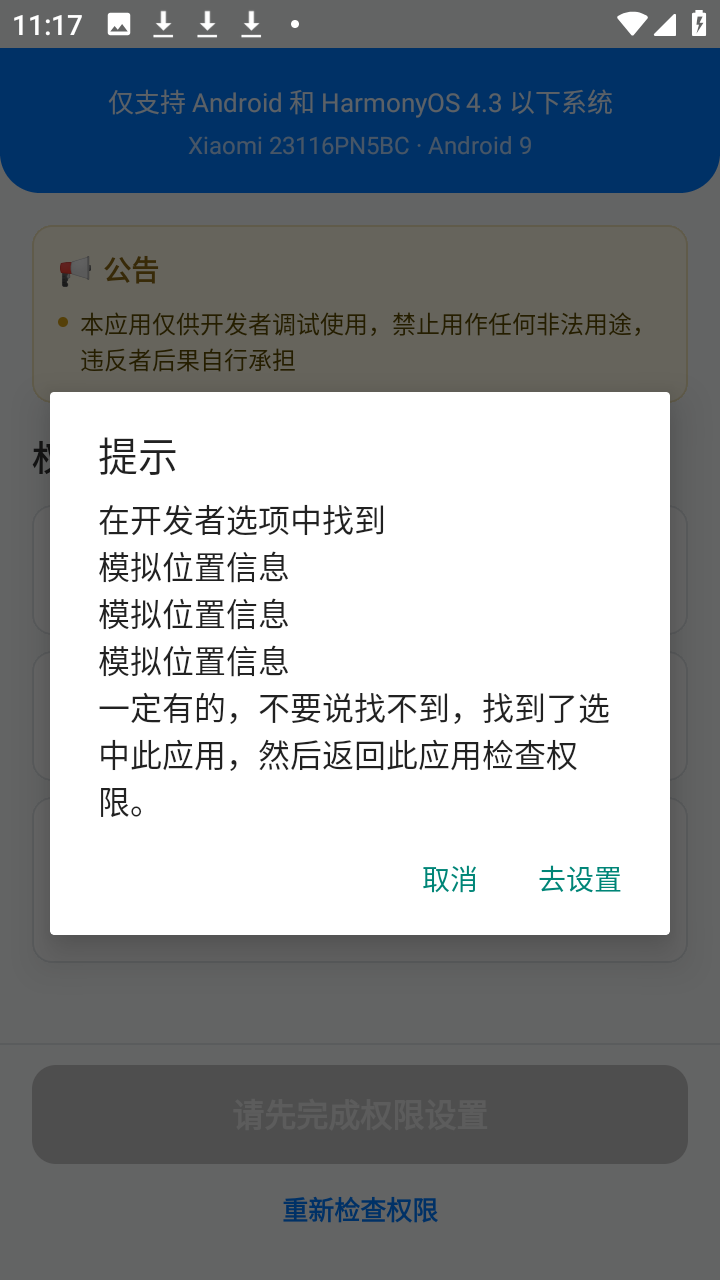
Task: Tap the first download icon in status bar
Action: [162, 23]
